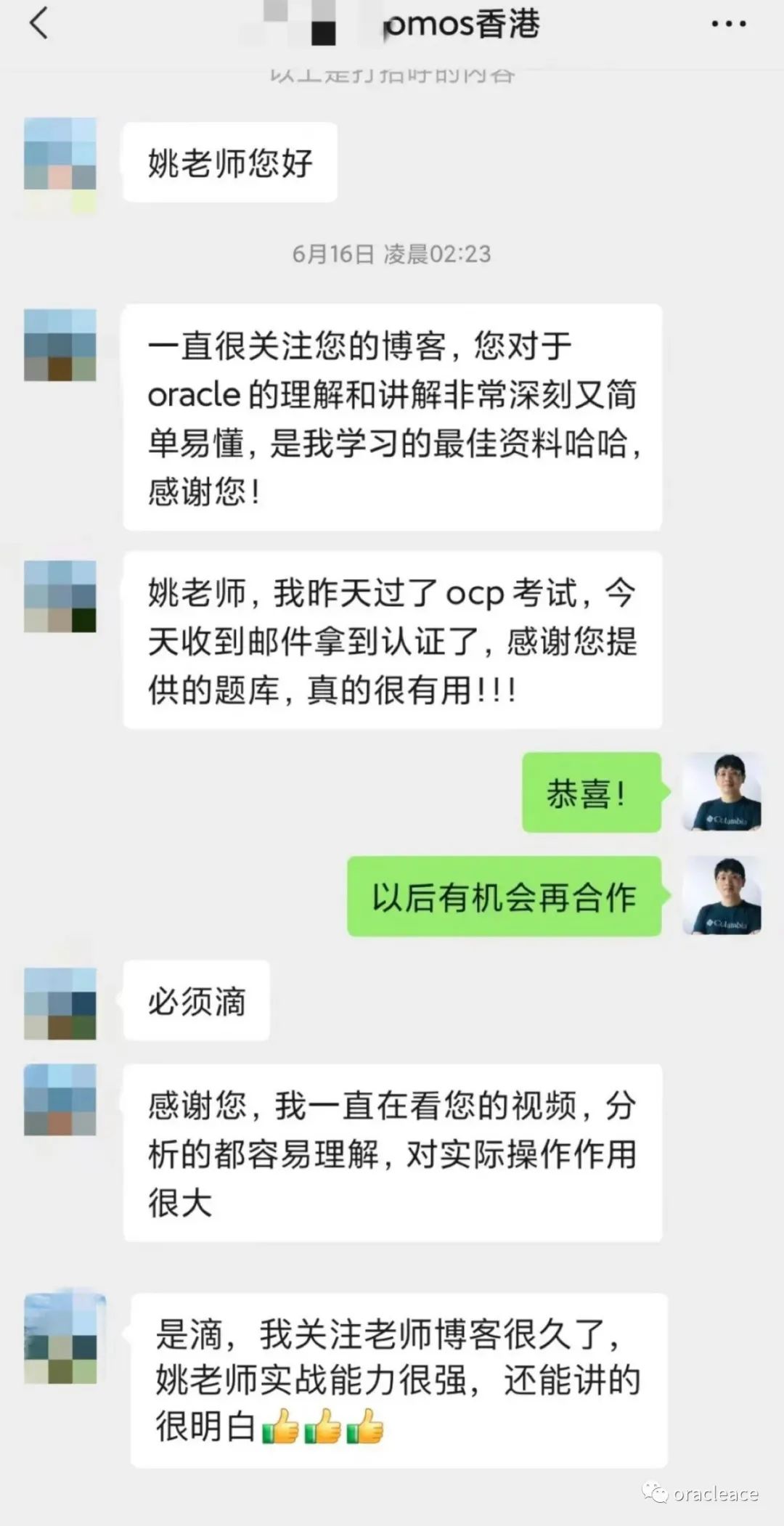Screen dimensions: 784x1526
Task: Go back to the chat list
Action: point(38,23)
